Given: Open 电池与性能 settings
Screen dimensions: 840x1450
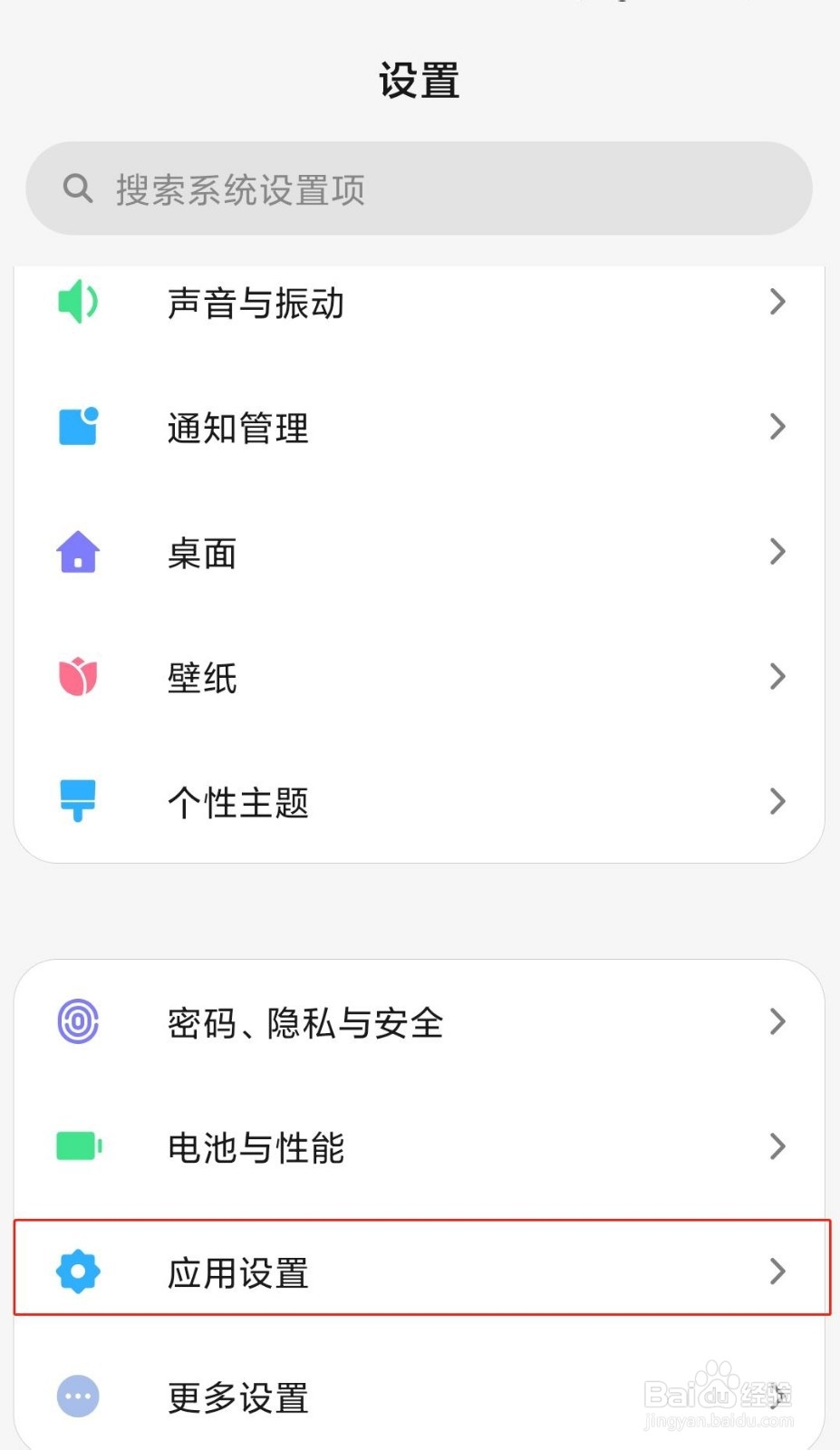Looking at the screenshot, I should pyautogui.click(x=420, y=1146).
